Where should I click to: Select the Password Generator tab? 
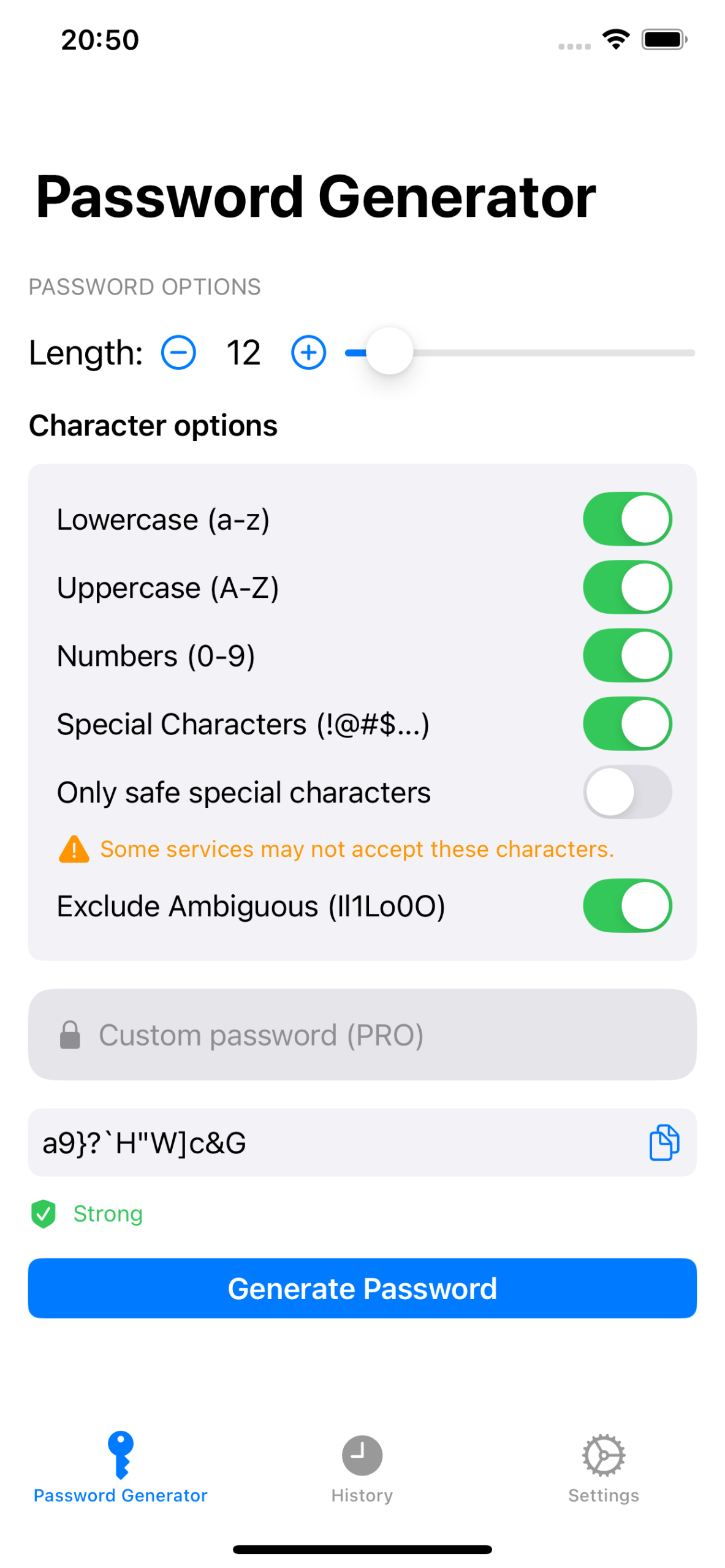tap(121, 1469)
